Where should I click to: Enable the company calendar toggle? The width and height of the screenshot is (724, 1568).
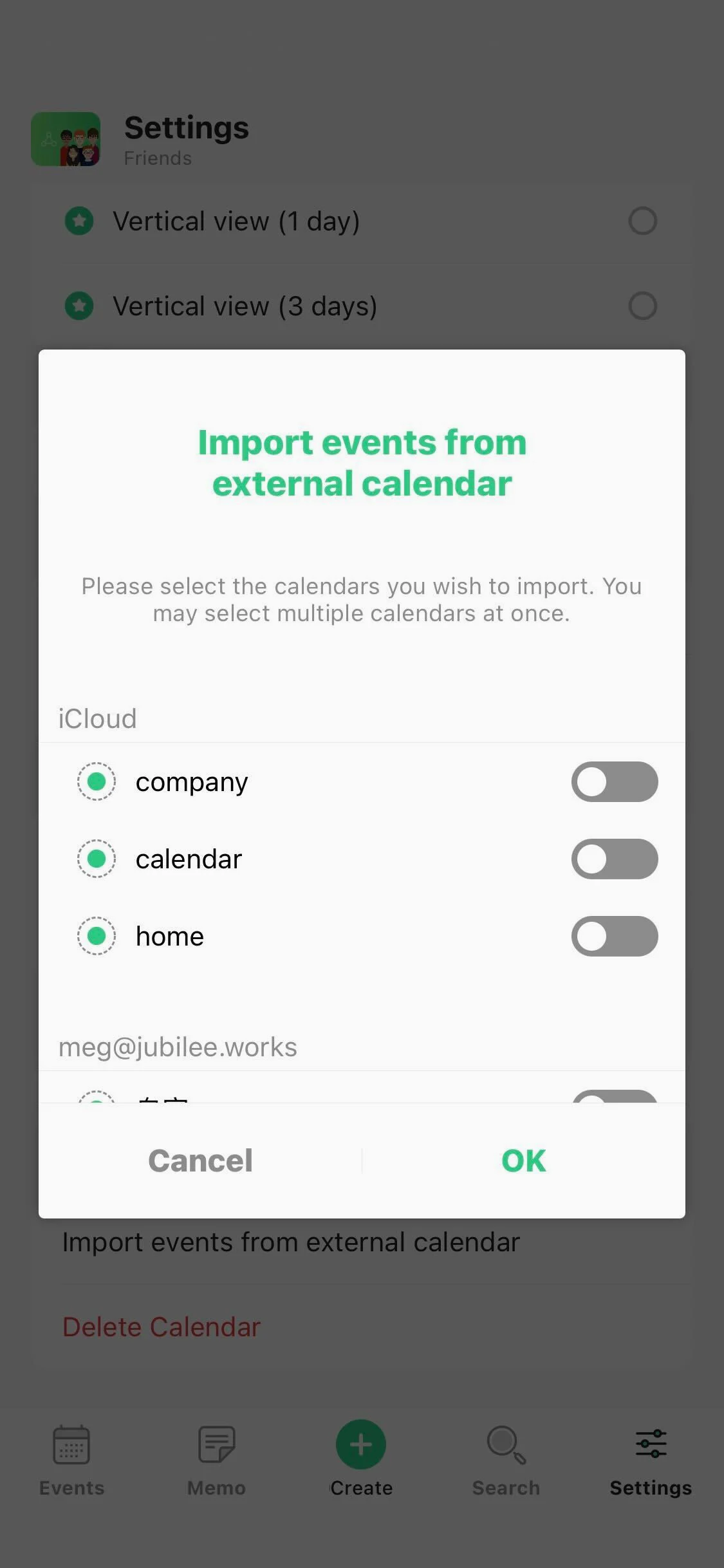click(x=614, y=781)
